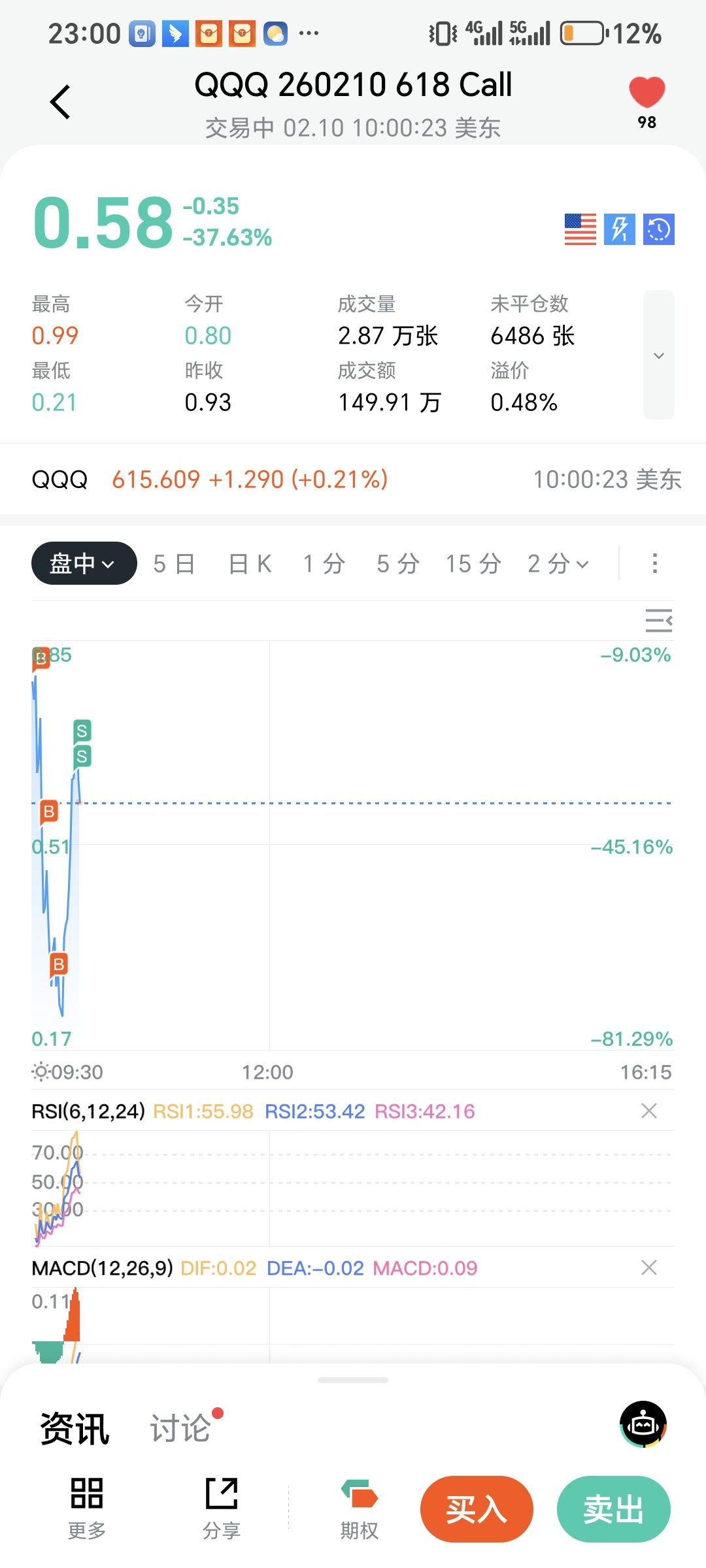Go back using the top-left arrow
Image resolution: width=706 pixels, height=1568 pixels.
pos(60,102)
